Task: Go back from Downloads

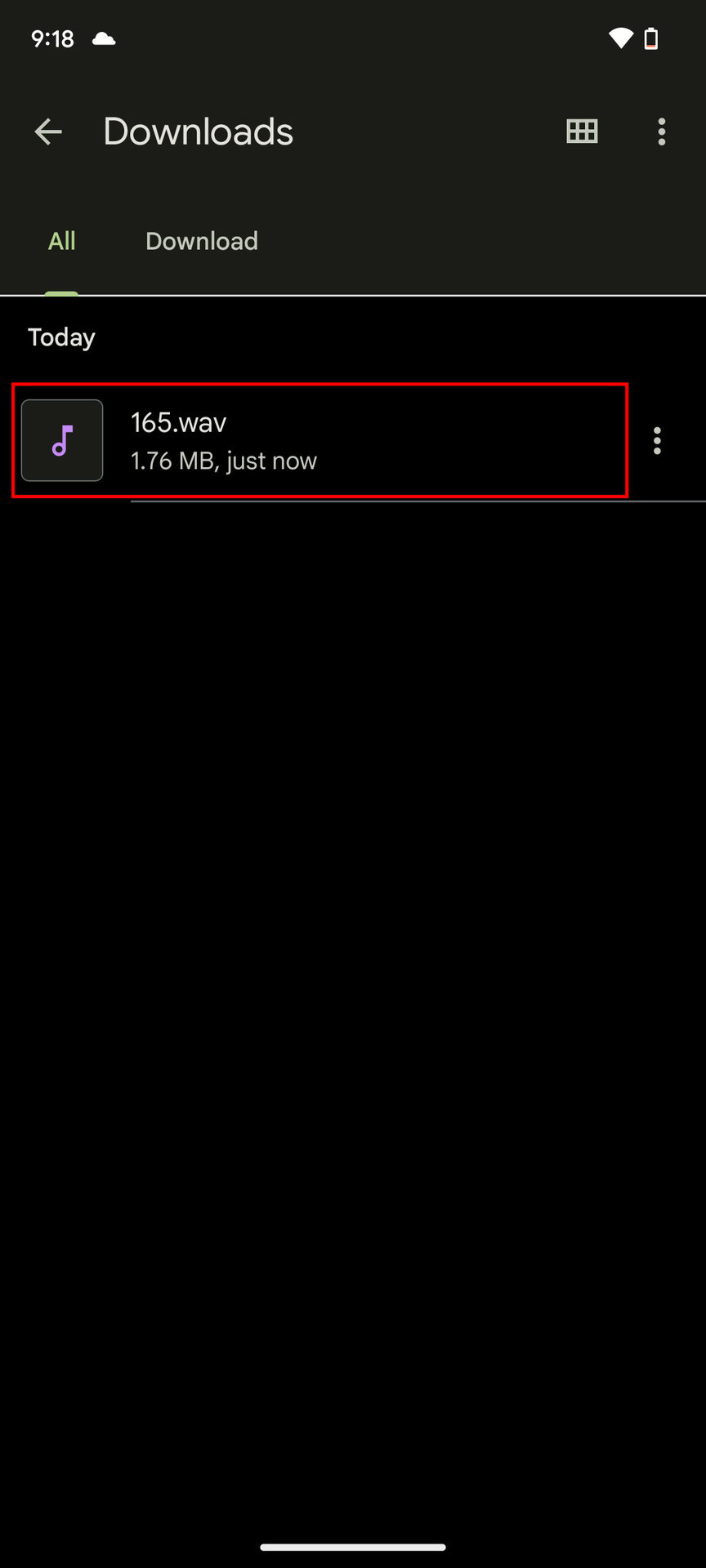Action: click(48, 131)
